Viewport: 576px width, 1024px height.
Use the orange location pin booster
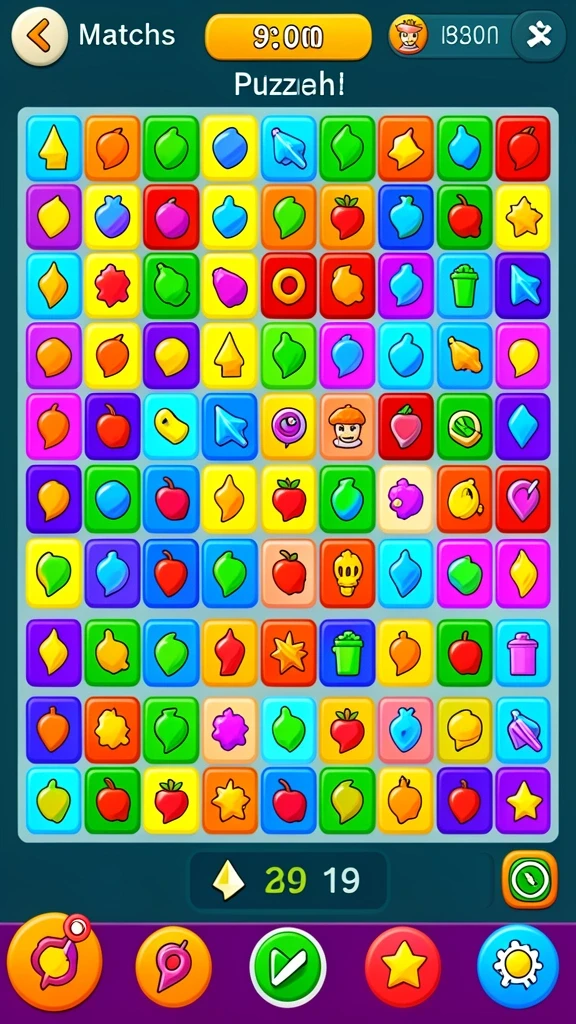coord(173,967)
